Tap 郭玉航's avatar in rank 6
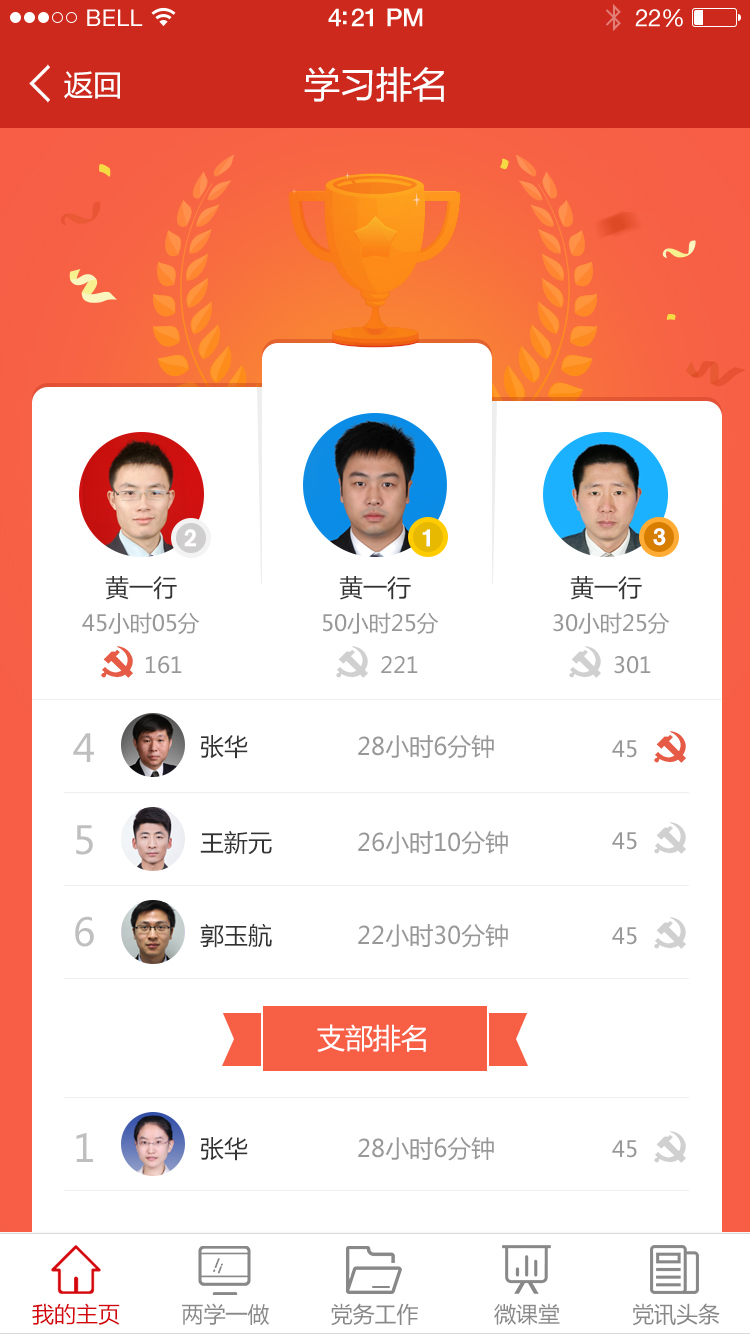 pyautogui.click(x=152, y=934)
